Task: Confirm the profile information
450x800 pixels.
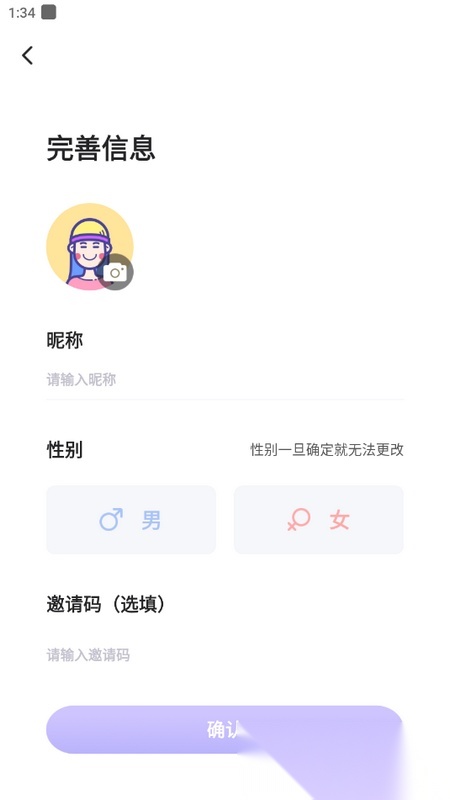Action: (224, 729)
